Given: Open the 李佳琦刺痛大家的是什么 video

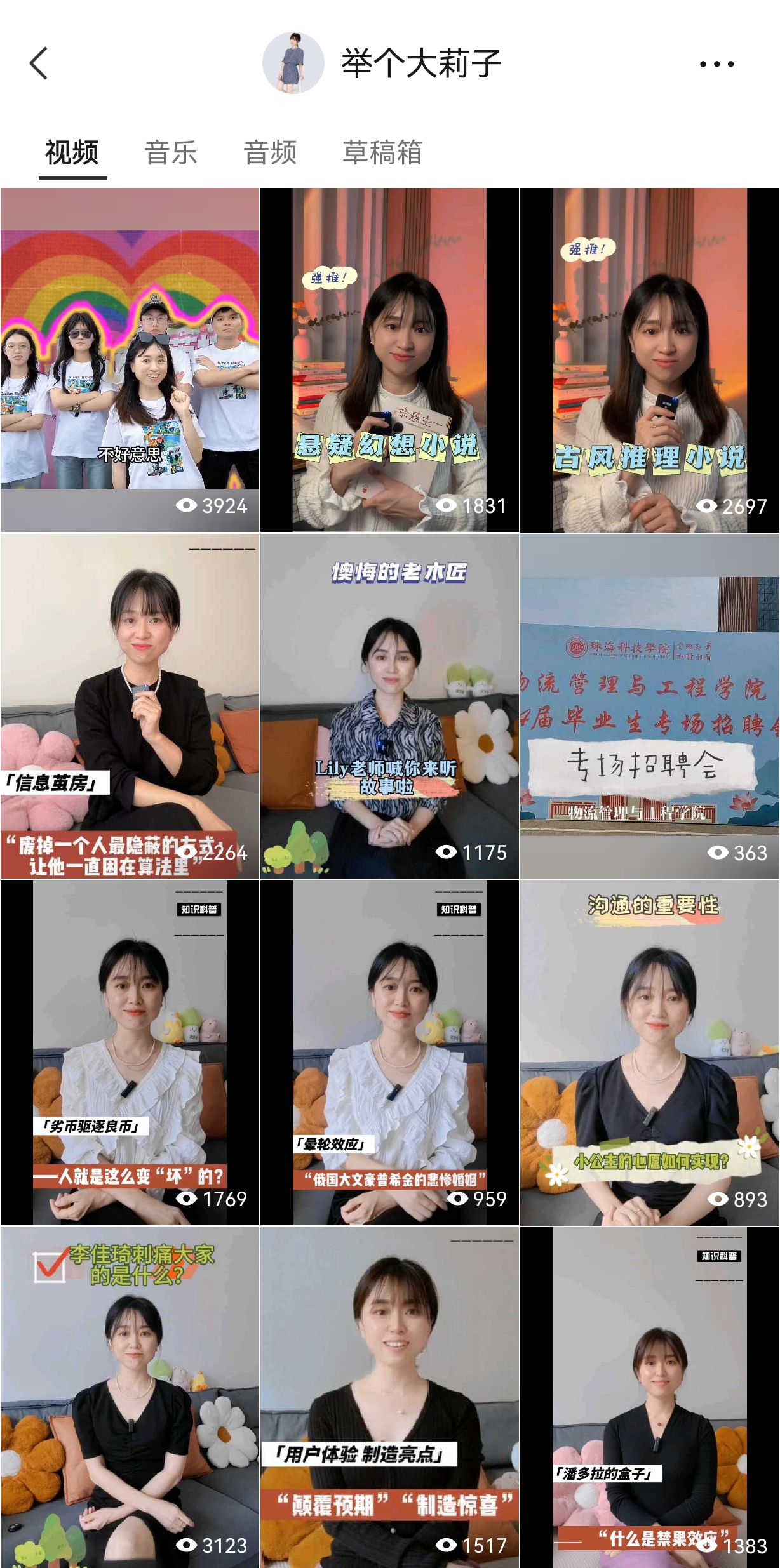Looking at the screenshot, I should coord(130,1397).
